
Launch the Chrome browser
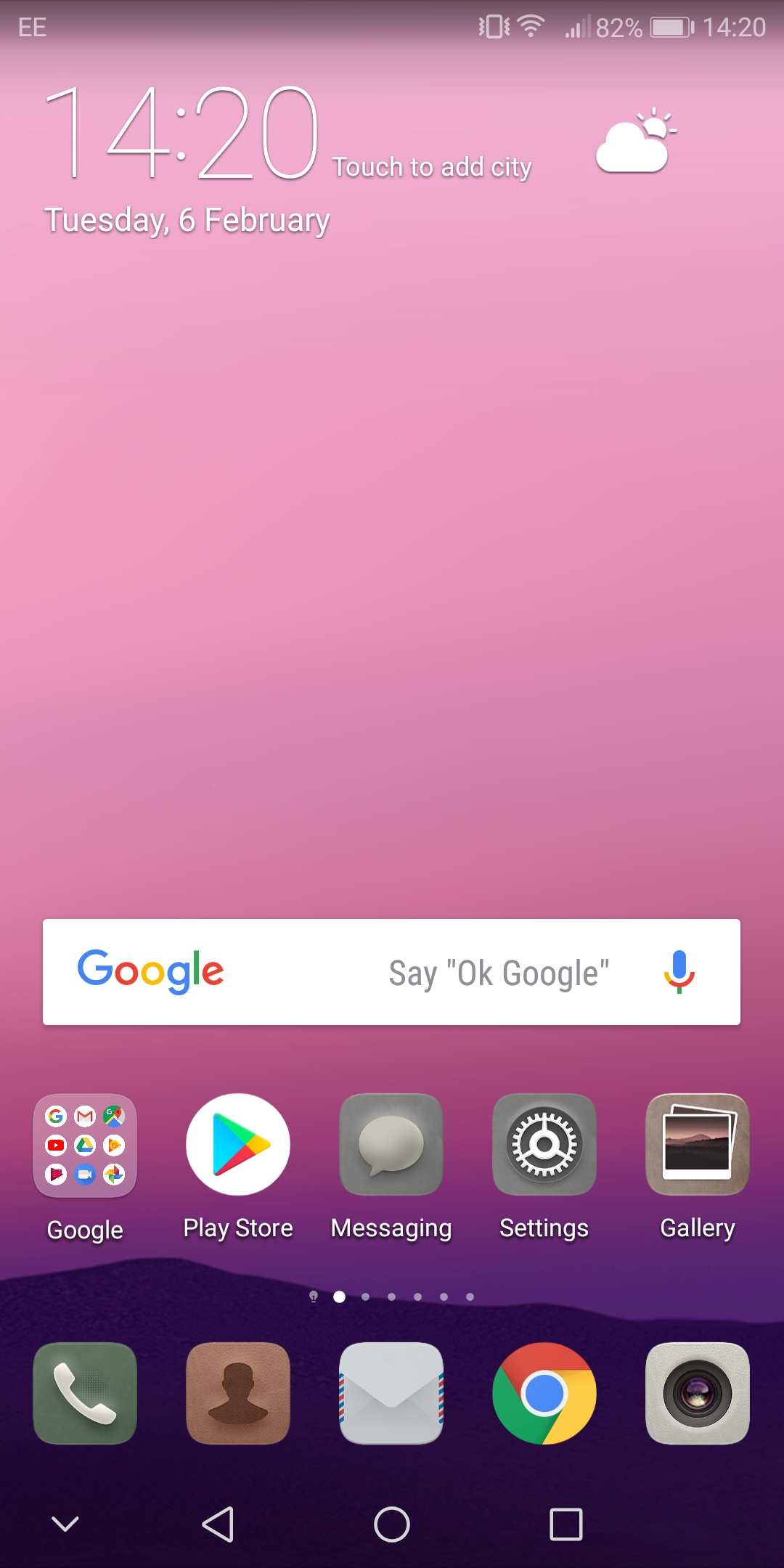tap(544, 1393)
